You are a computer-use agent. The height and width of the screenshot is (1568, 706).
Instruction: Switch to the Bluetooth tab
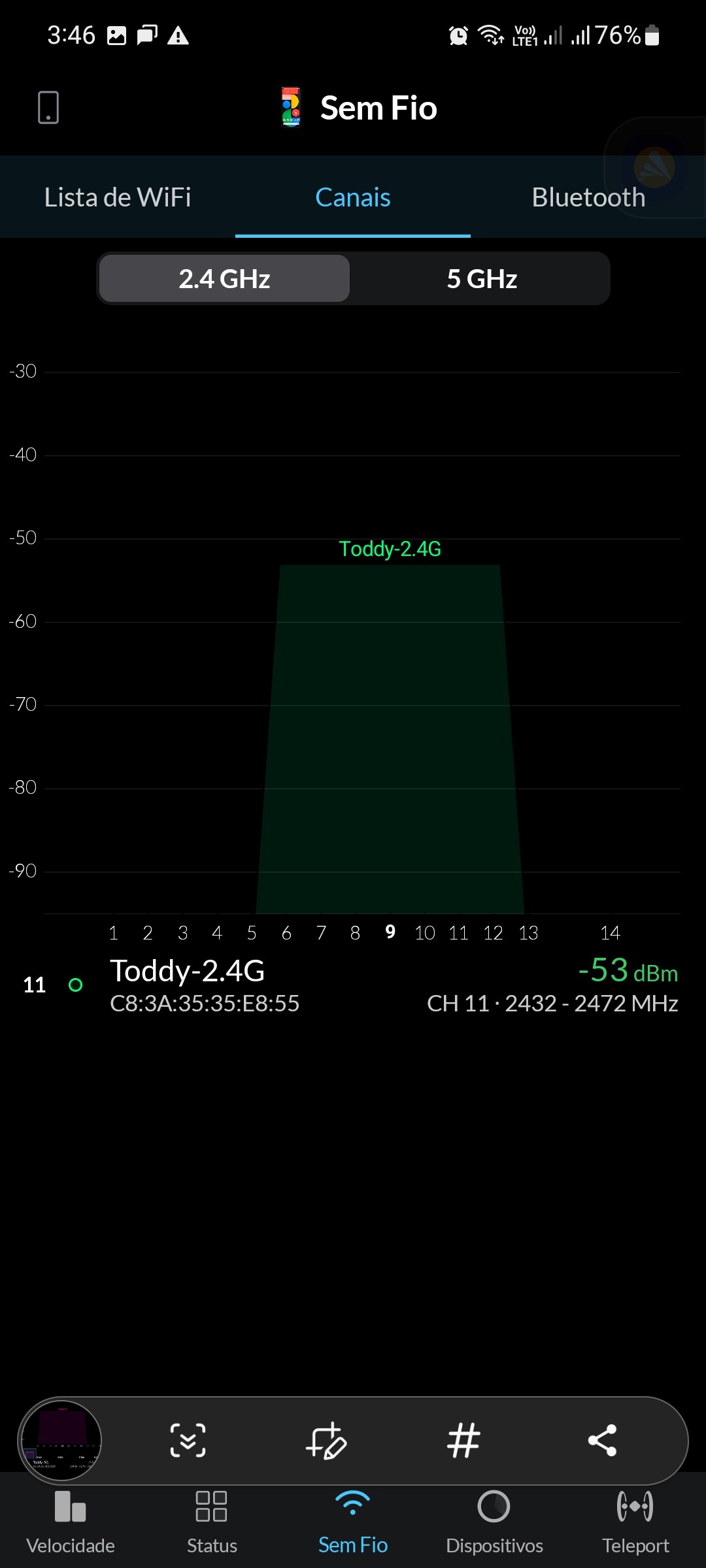click(588, 197)
